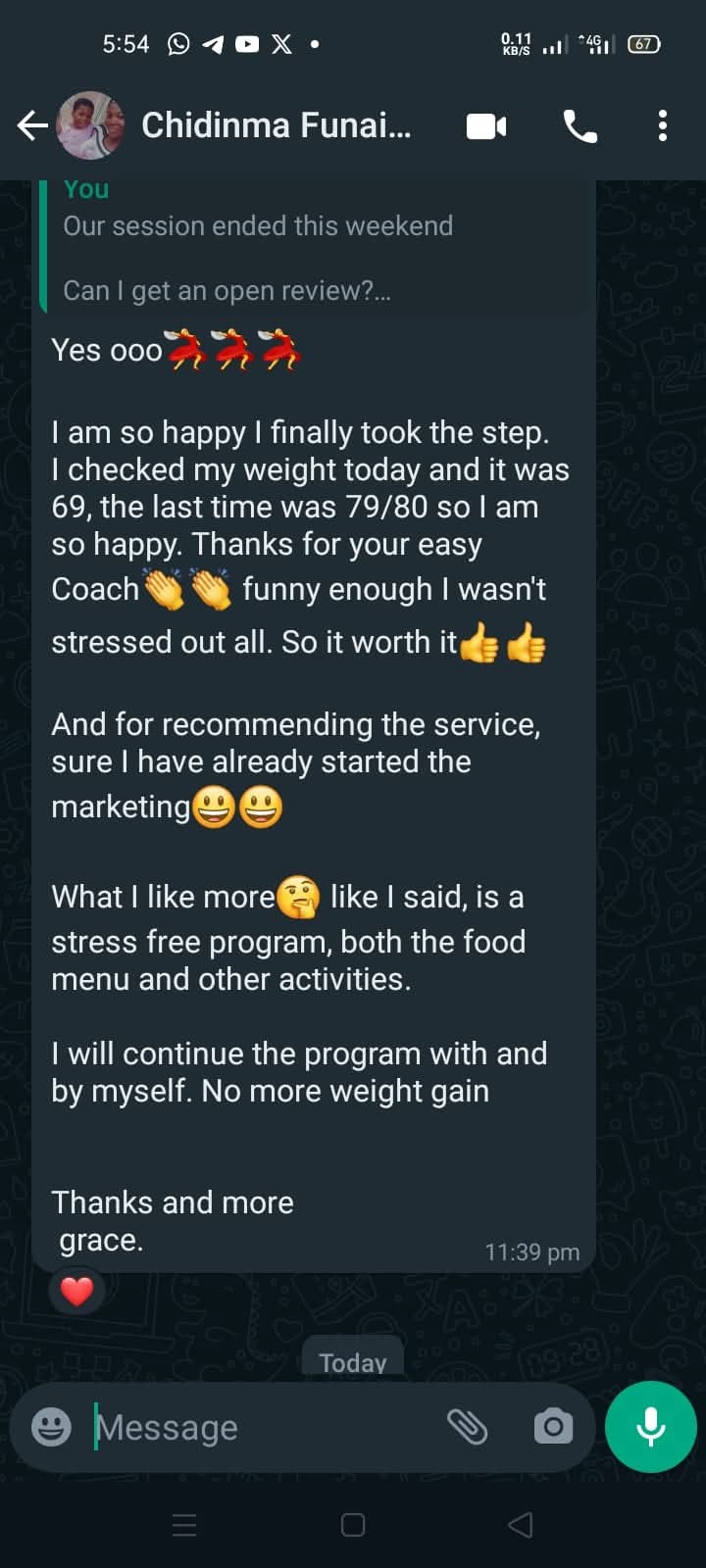Image resolution: width=706 pixels, height=1568 pixels.
Task: Start a voice call with Chidinma
Action: [x=580, y=126]
